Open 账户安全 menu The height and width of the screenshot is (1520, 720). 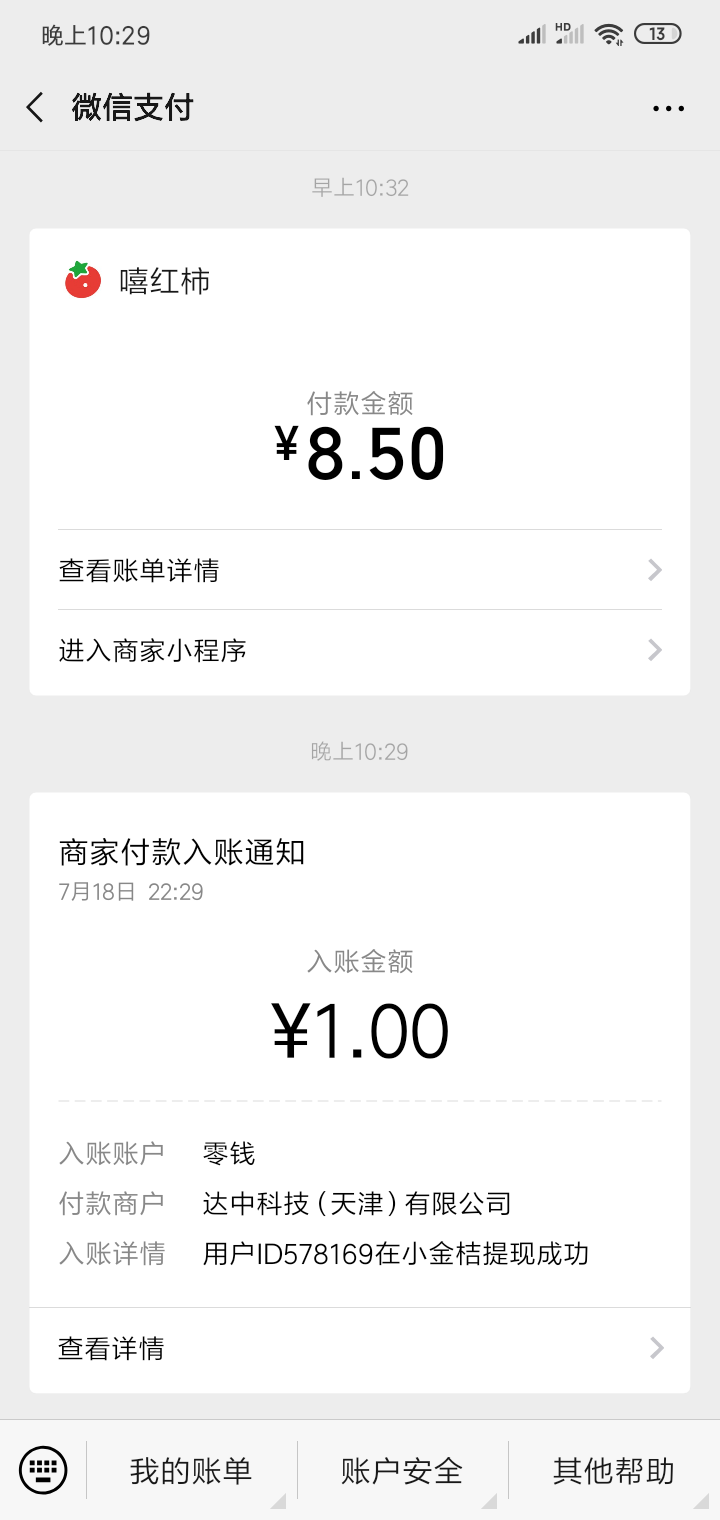pos(402,1471)
